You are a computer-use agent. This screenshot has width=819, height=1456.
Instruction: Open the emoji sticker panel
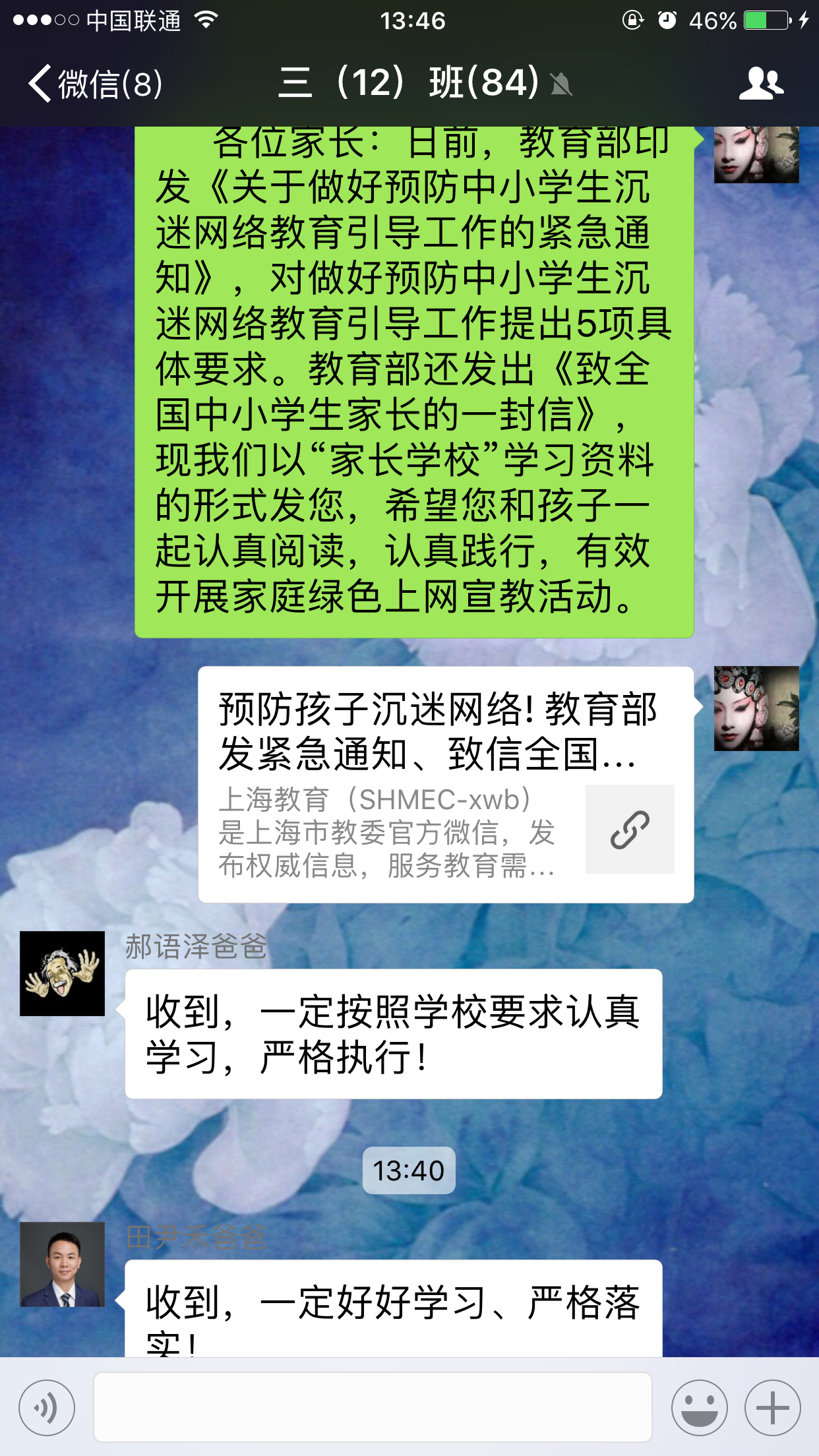point(699,1407)
